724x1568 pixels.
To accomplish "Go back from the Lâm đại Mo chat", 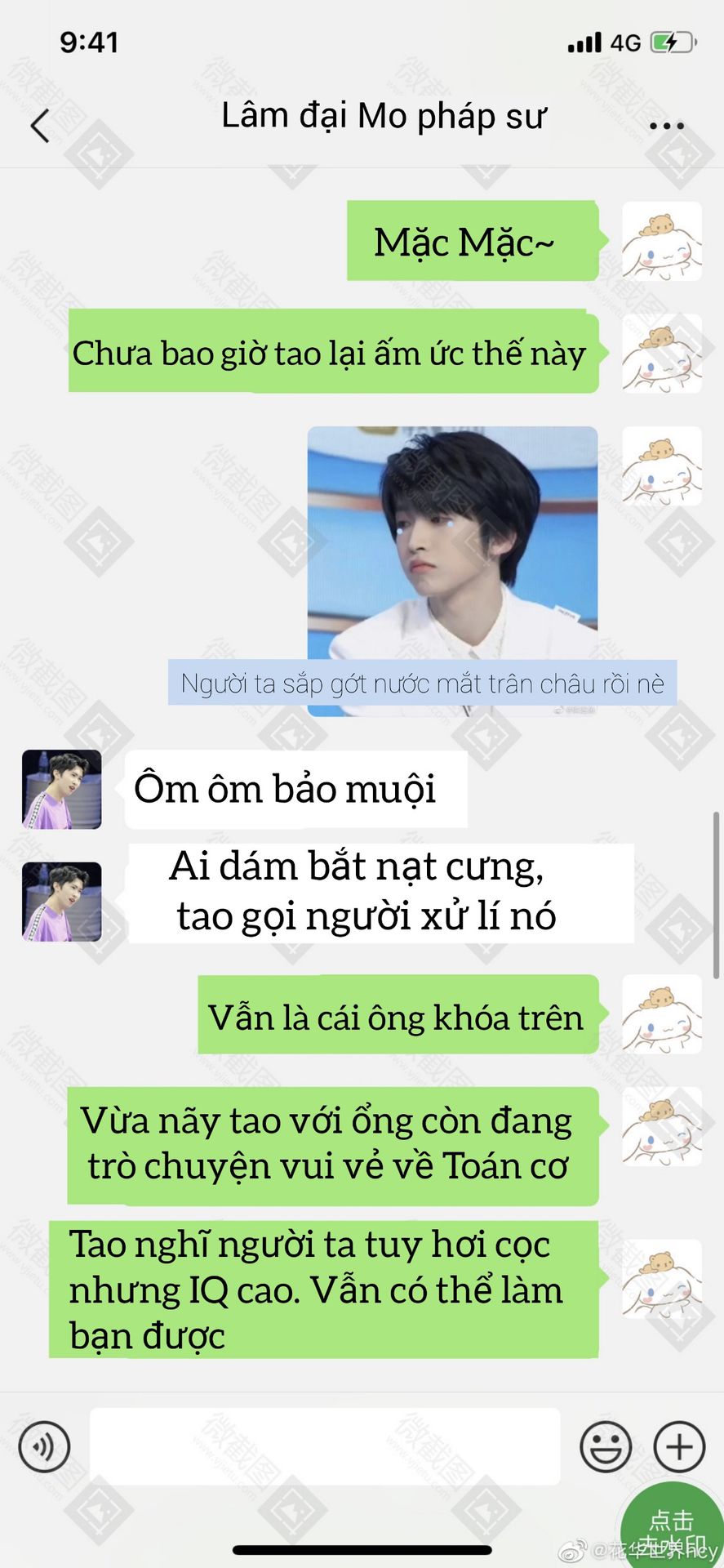I will 41,126.
